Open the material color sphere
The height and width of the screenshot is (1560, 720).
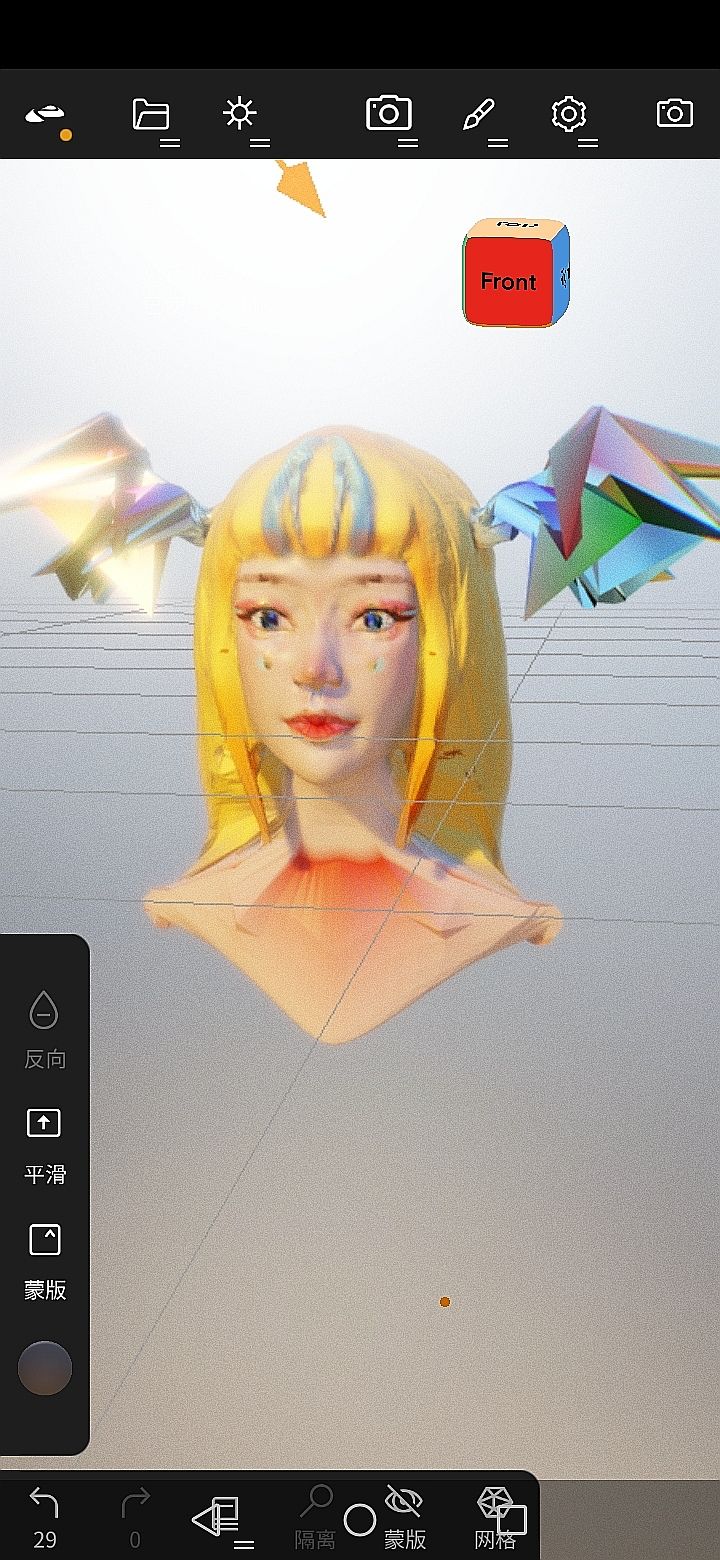click(45, 1368)
